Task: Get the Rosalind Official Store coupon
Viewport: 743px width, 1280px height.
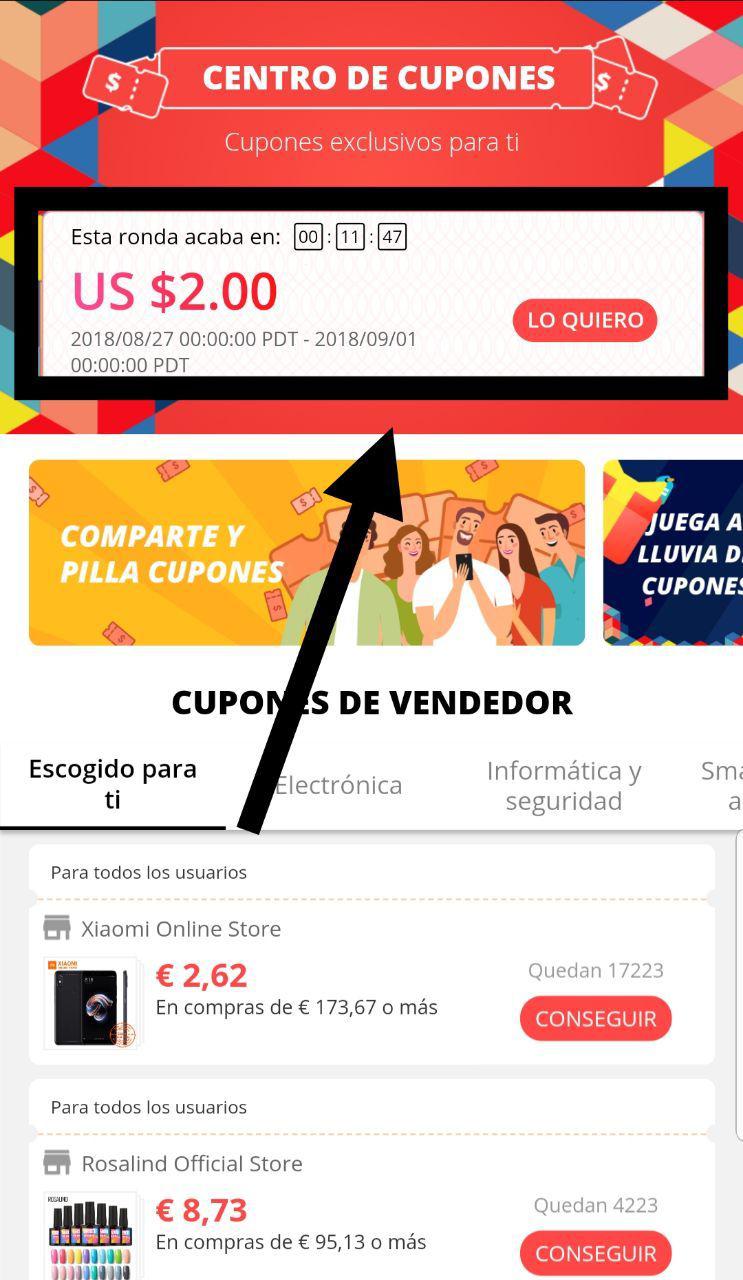Action: click(x=595, y=1253)
